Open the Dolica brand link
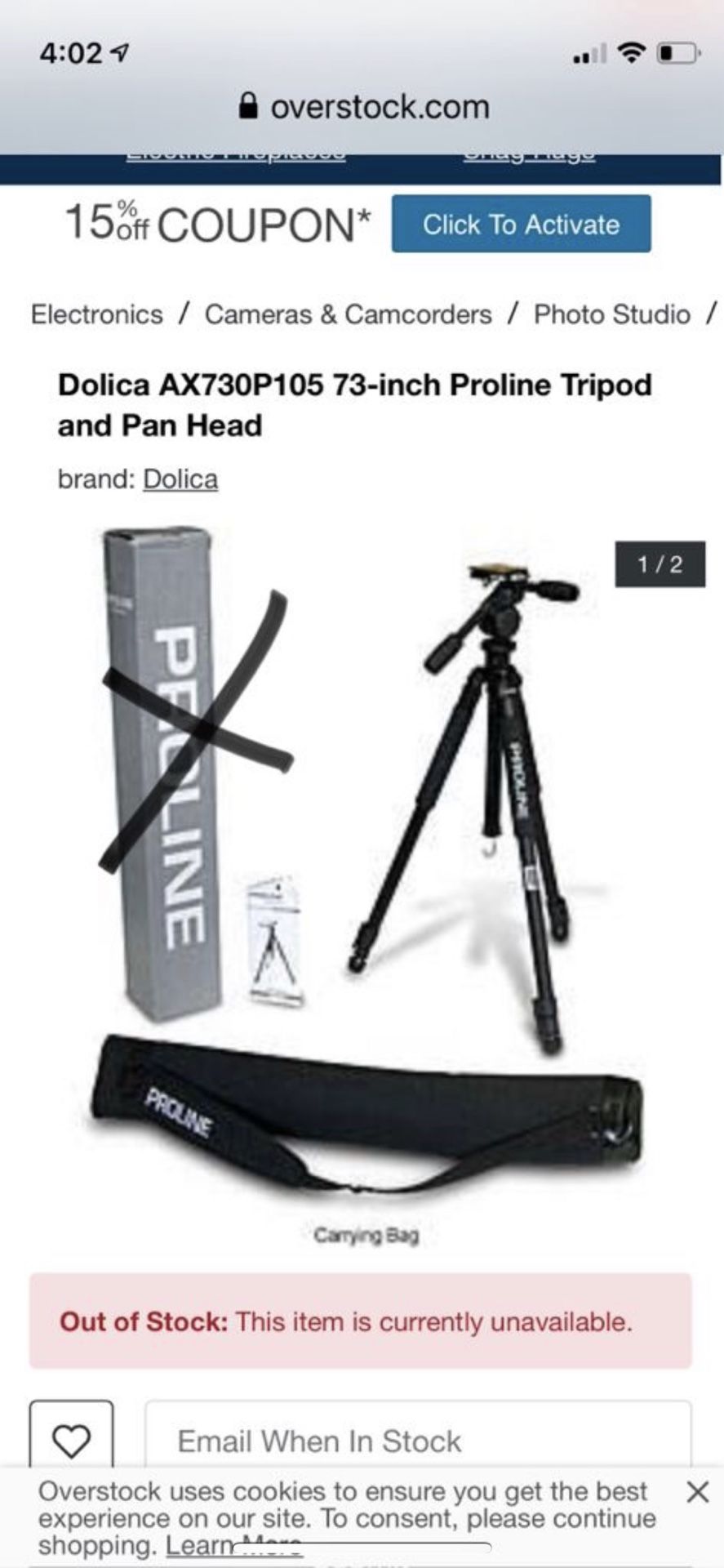The width and height of the screenshot is (724, 1568). tap(179, 479)
